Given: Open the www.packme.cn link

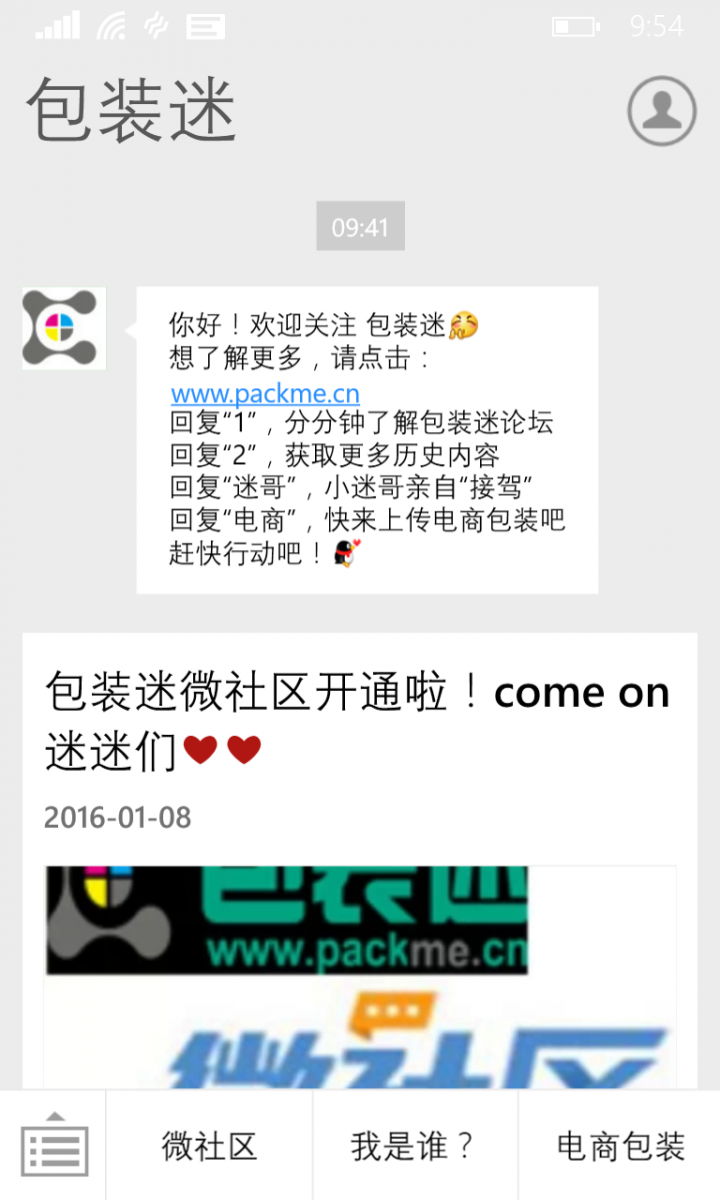Looking at the screenshot, I should pos(265,393).
